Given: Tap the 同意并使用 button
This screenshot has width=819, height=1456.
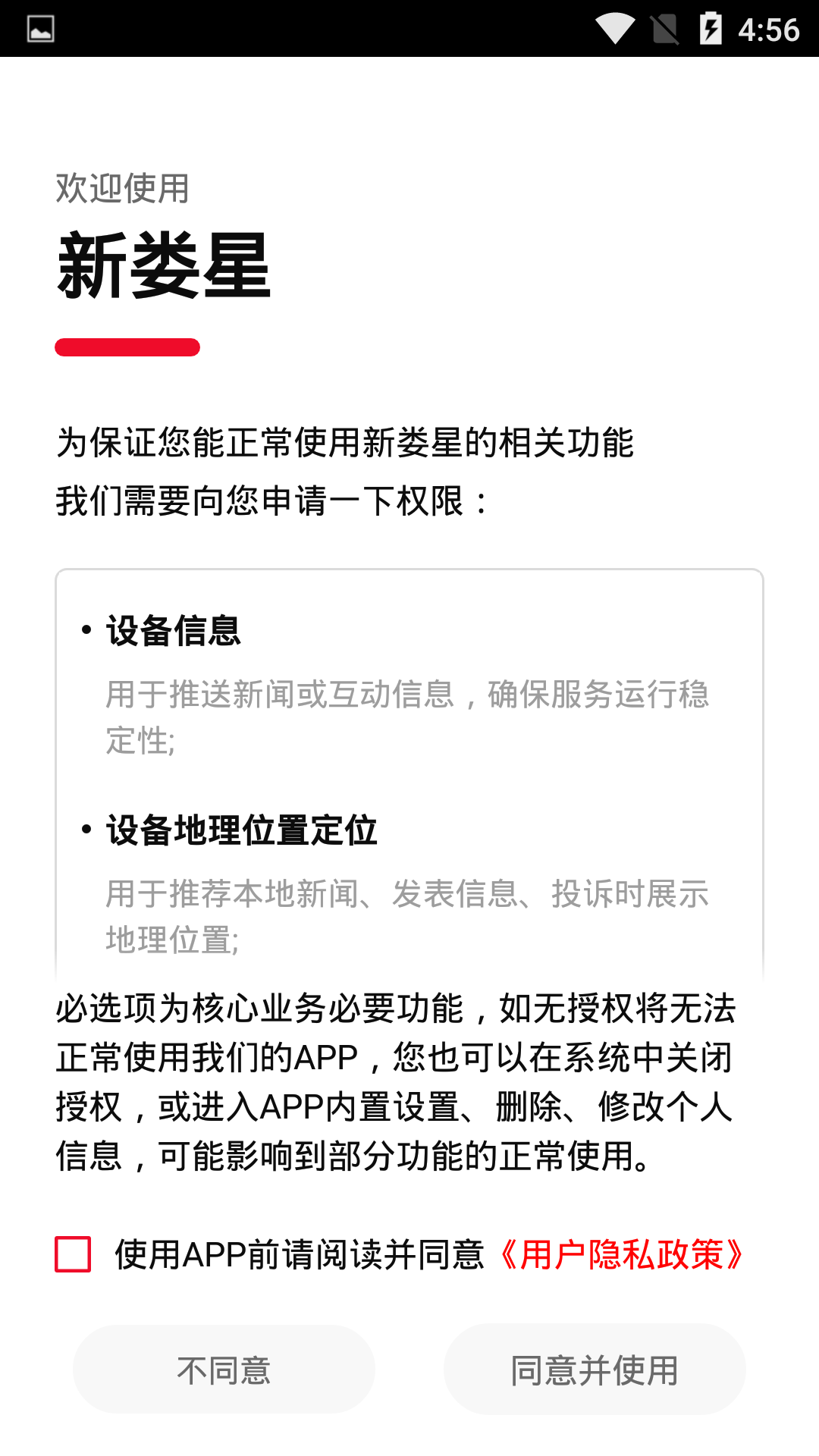Looking at the screenshot, I should coord(595,1370).
